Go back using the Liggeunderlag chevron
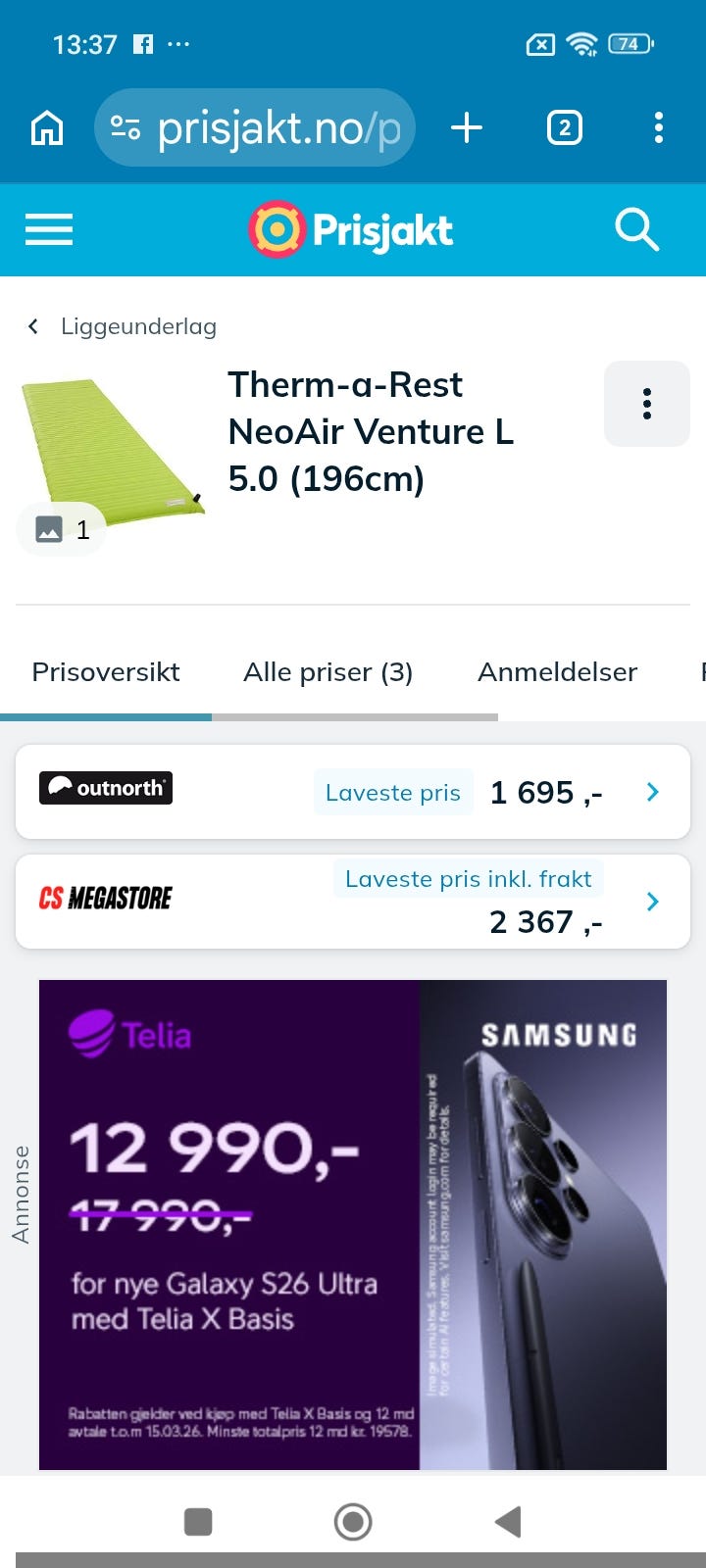This screenshot has width=706, height=1568. click(32, 325)
